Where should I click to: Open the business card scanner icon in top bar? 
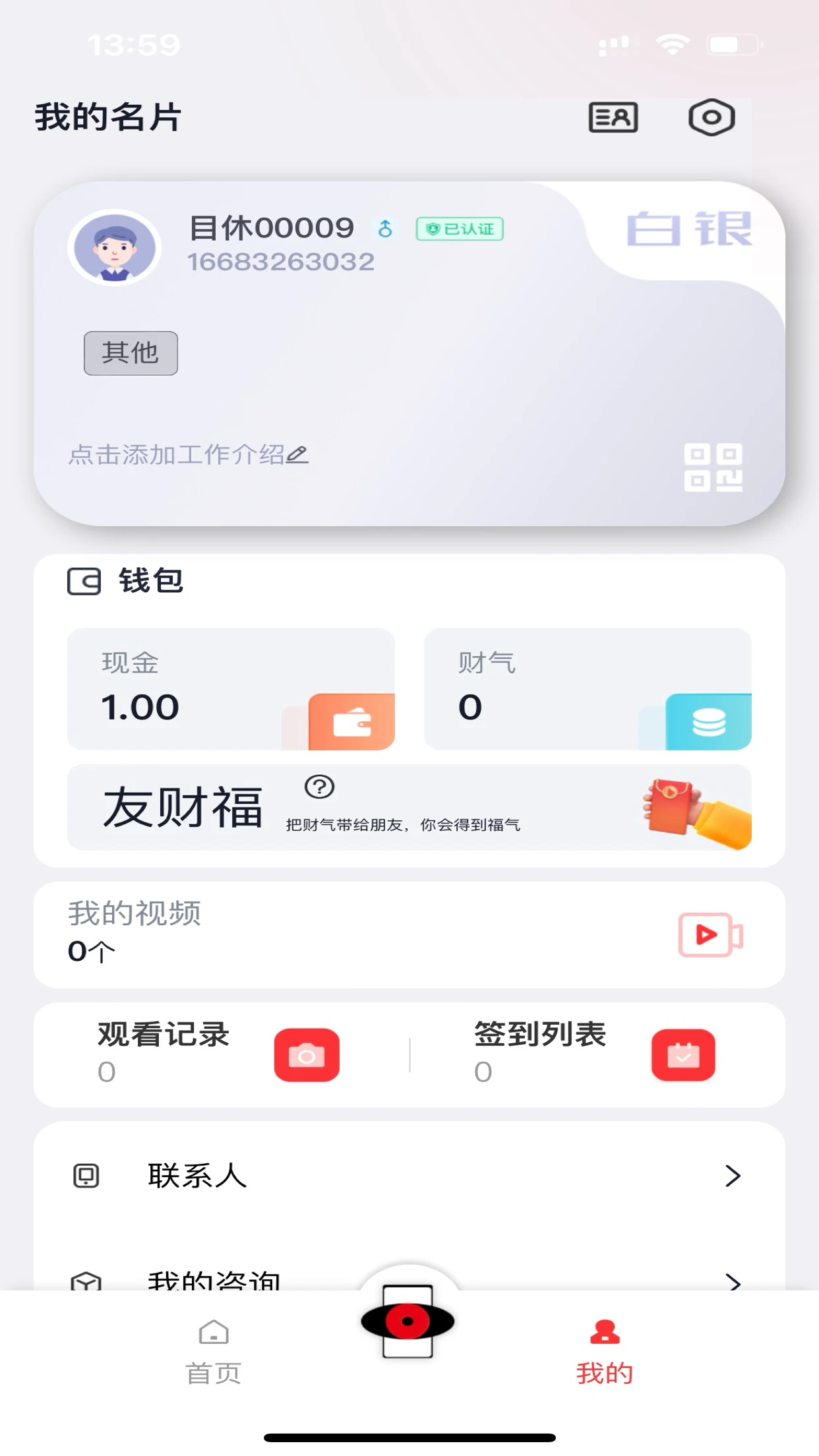[x=613, y=119]
